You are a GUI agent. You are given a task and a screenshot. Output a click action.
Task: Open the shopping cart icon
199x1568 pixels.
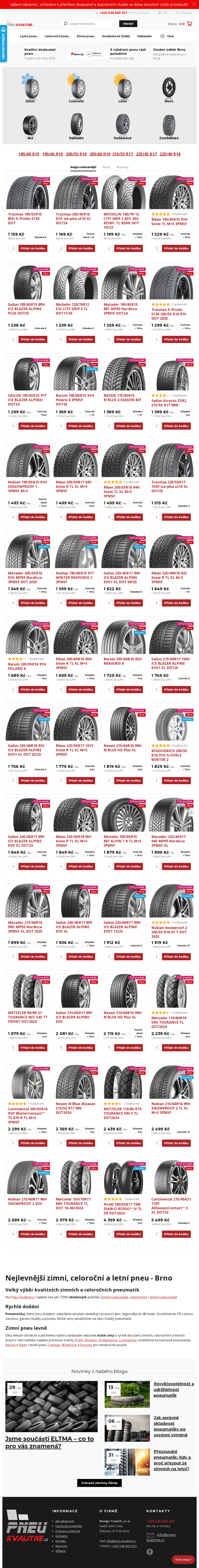coord(189,24)
